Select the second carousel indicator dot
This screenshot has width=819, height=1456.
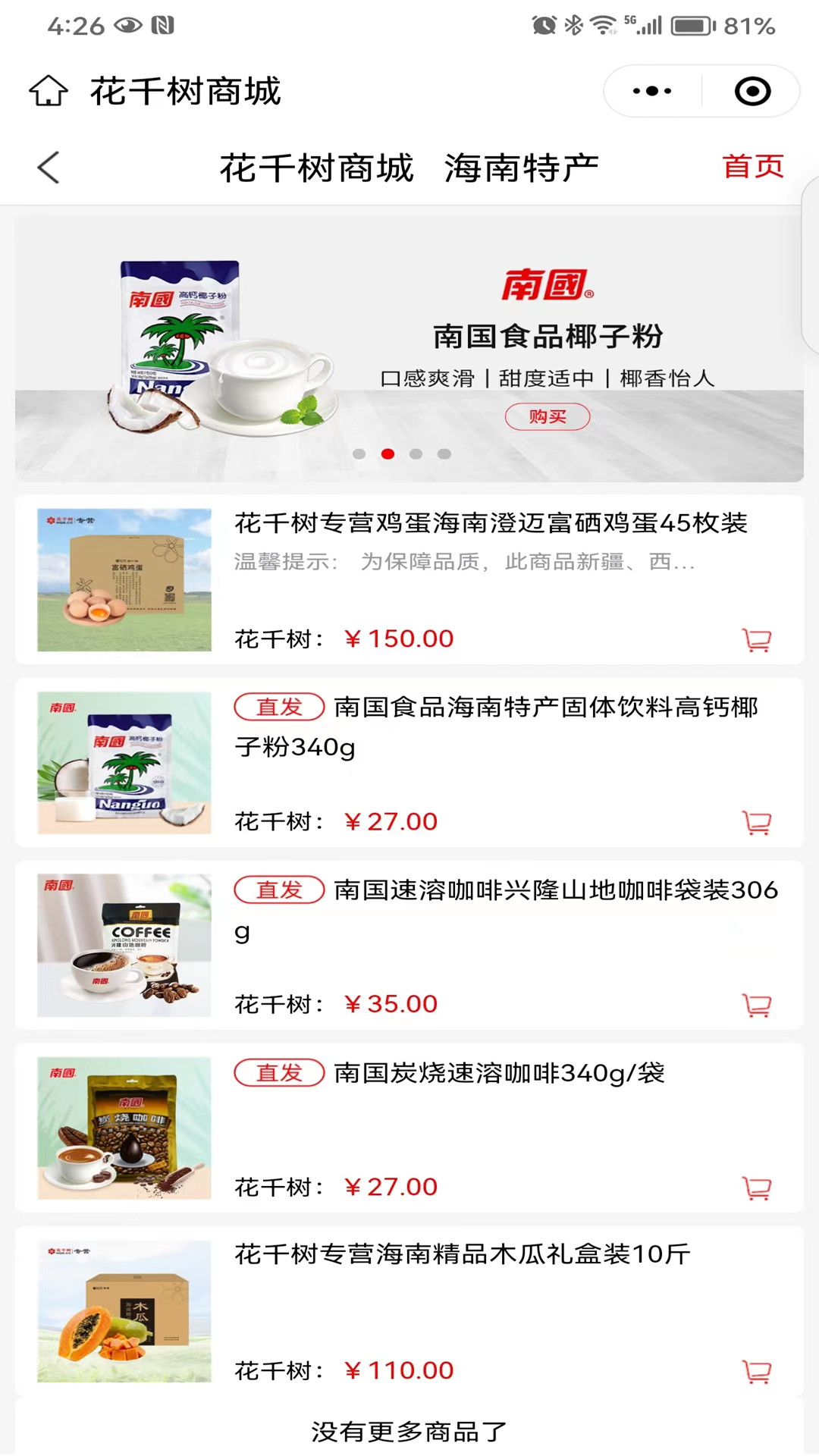pyautogui.click(x=388, y=453)
